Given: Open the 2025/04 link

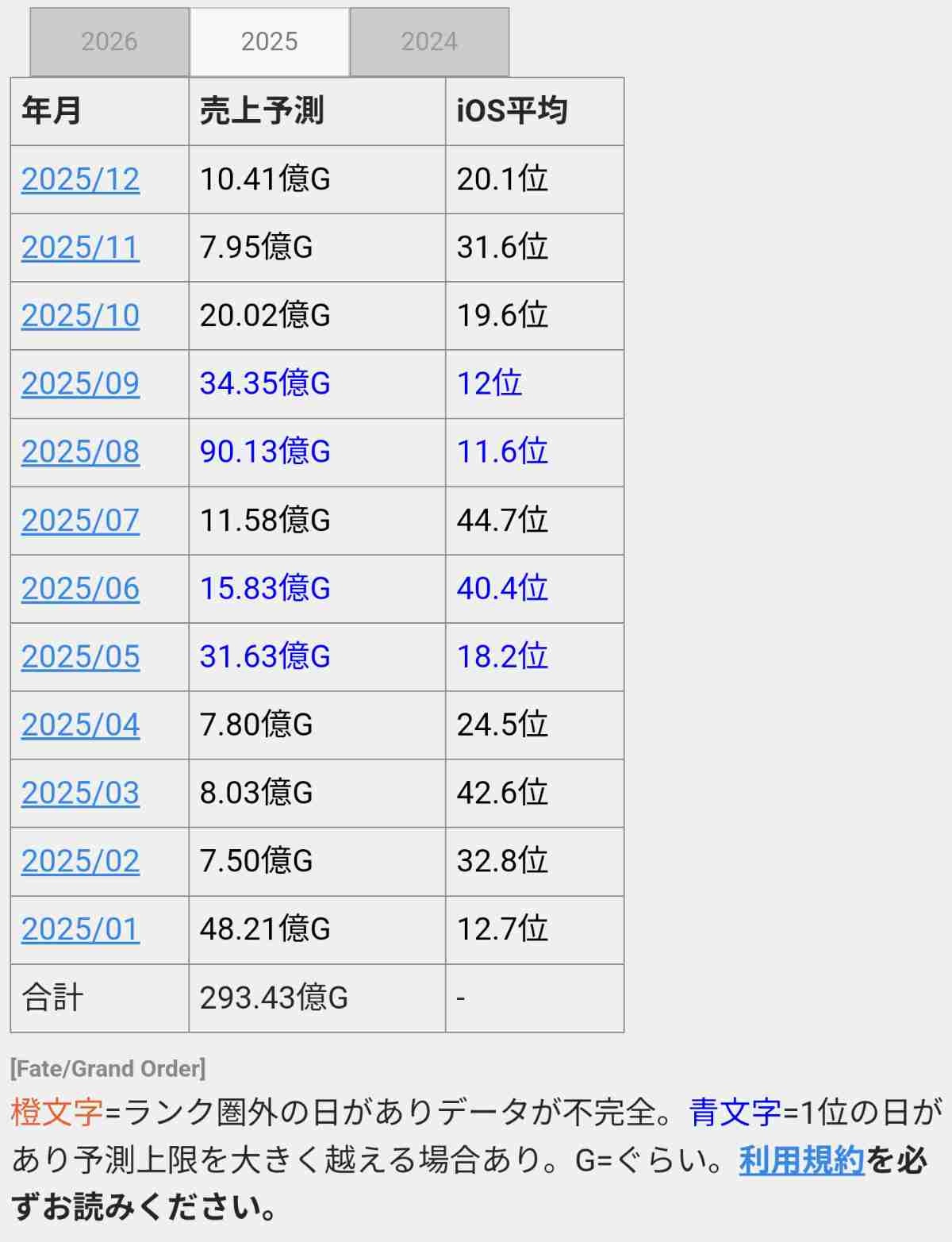Looking at the screenshot, I should tap(80, 725).
